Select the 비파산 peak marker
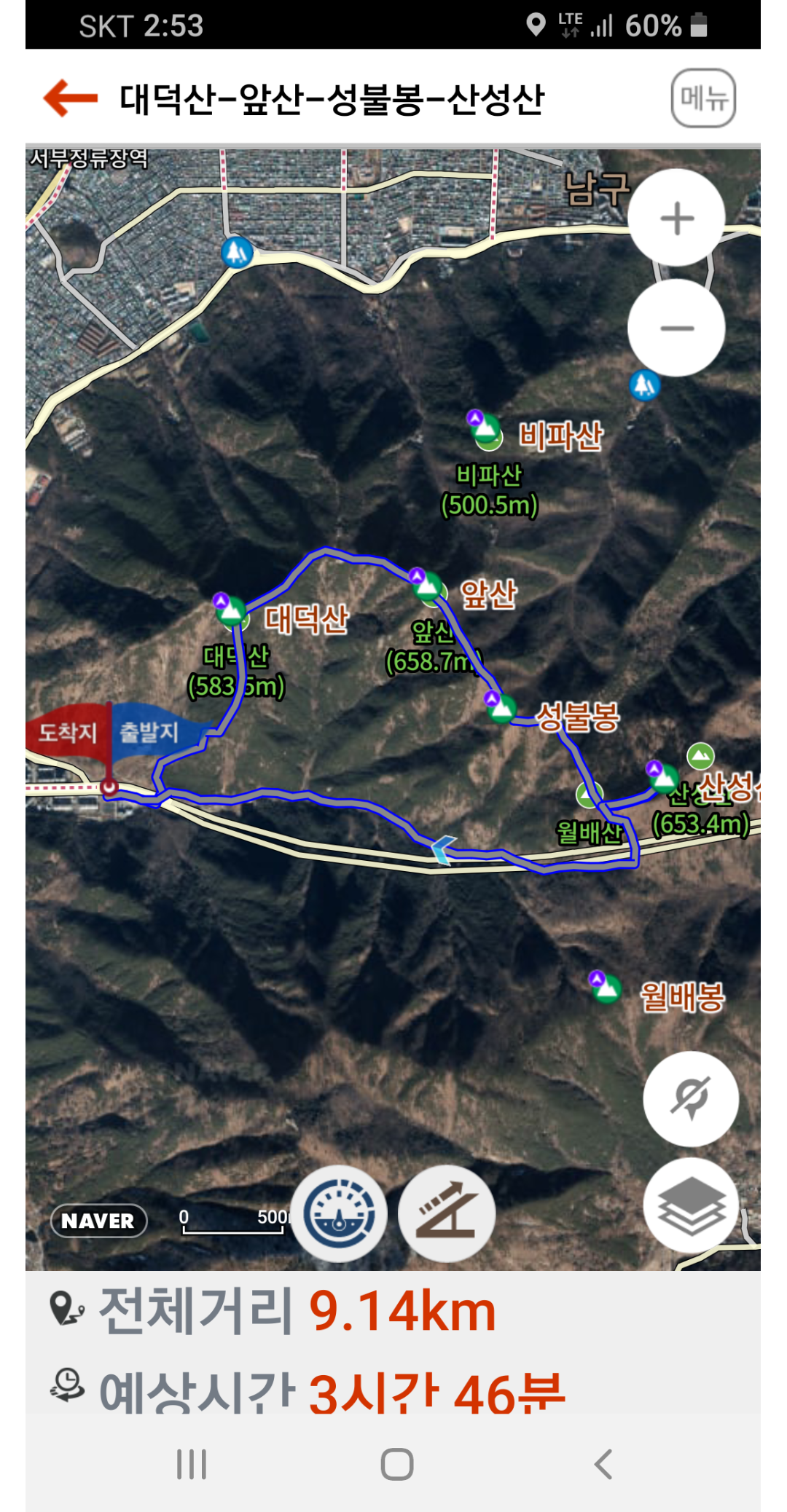This screenshot has height=1512, width=787. pos(485,430)
